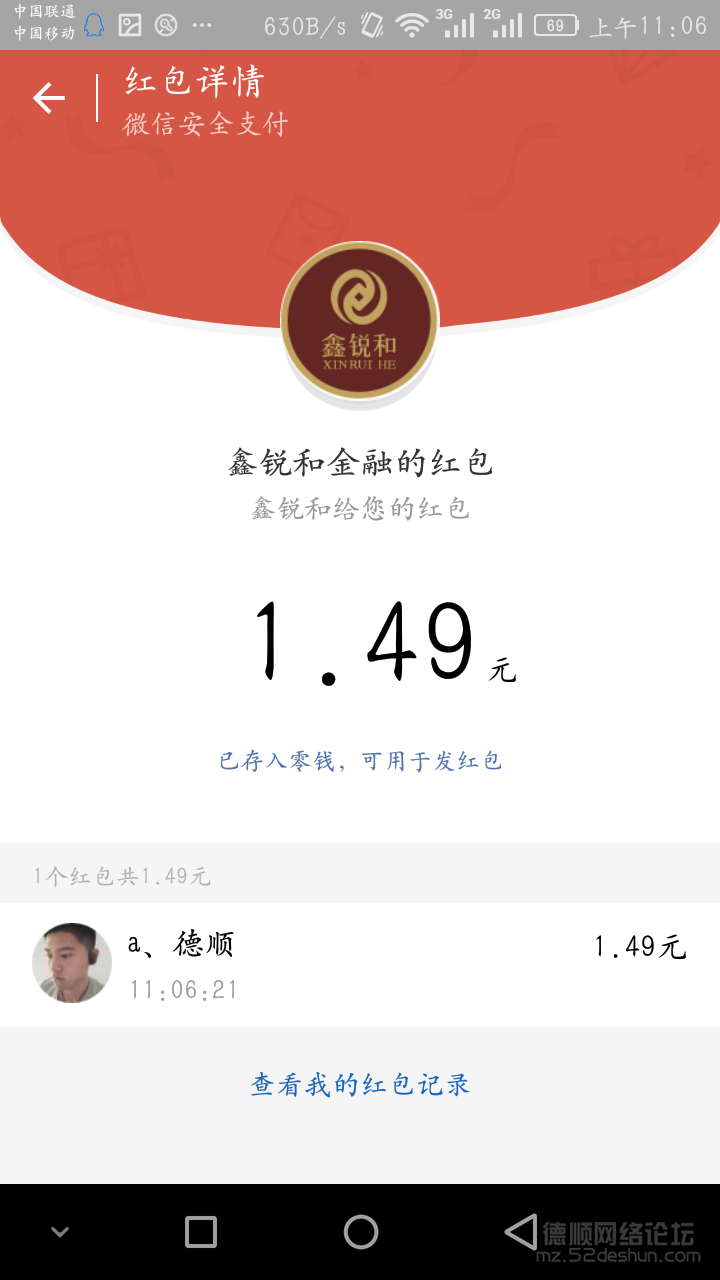
Task: Tap 已存入零钱，可用于发红包 text
Action: [360, 761]
